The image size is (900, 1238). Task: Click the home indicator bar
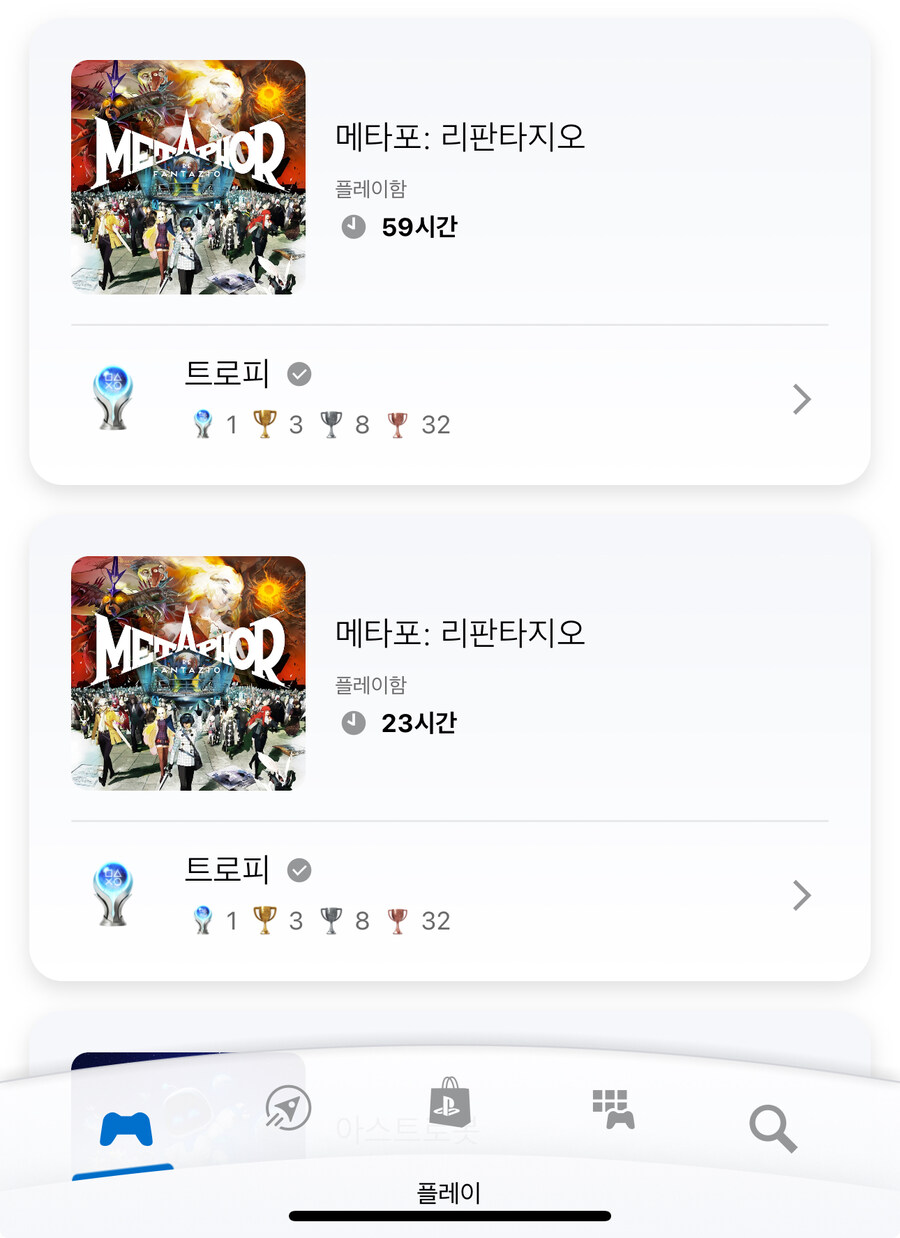click(x=450, y=1216)
